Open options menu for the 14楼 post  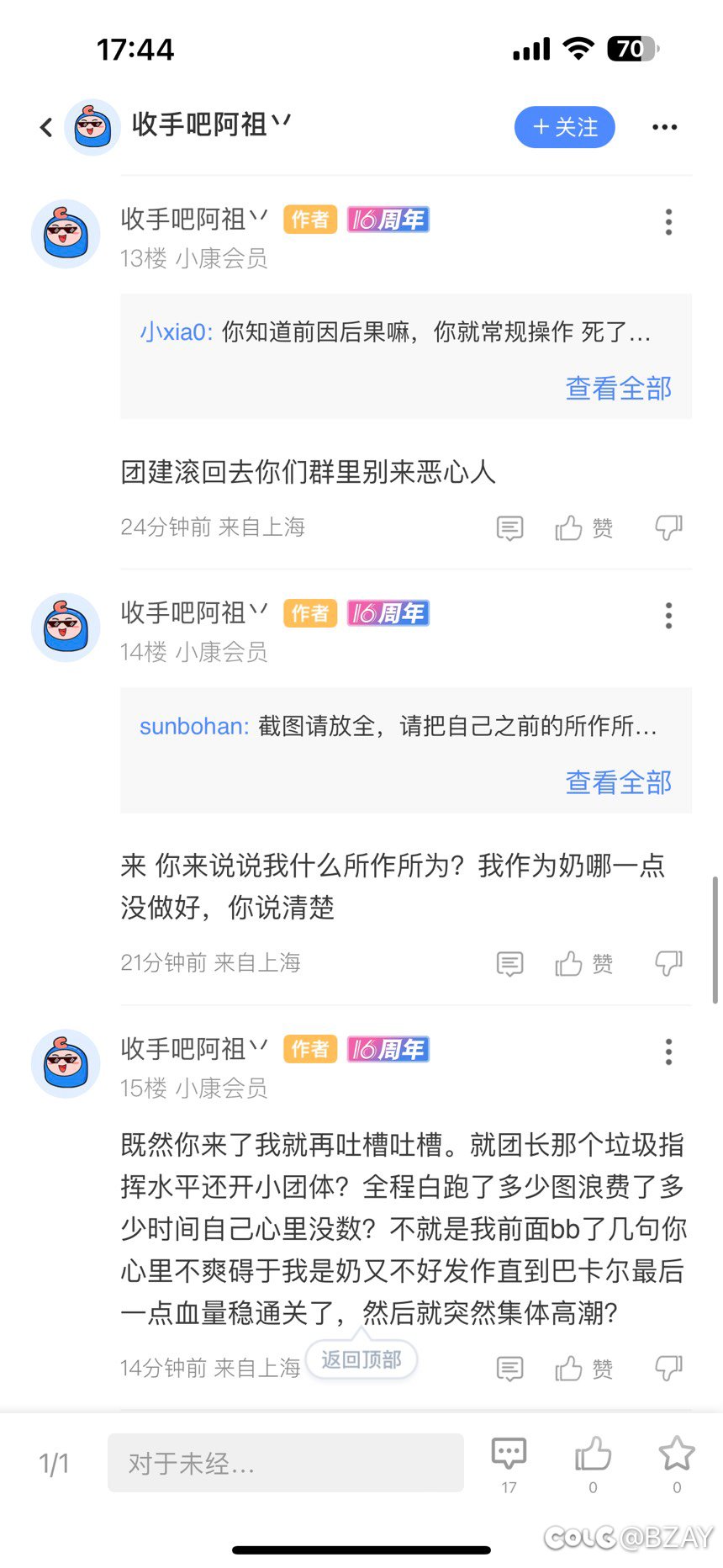pos(668,615)
